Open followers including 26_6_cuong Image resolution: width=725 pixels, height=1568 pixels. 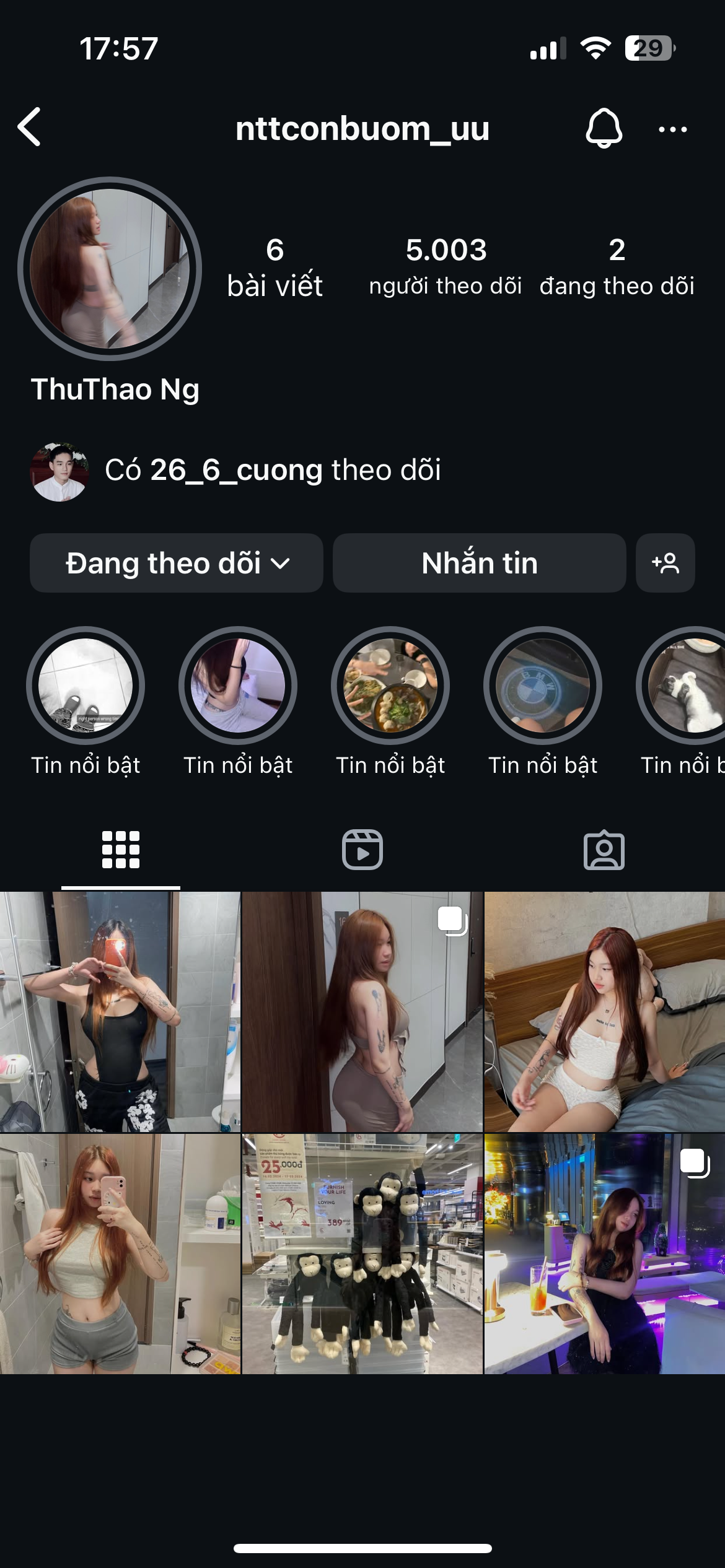click(273, 470)
